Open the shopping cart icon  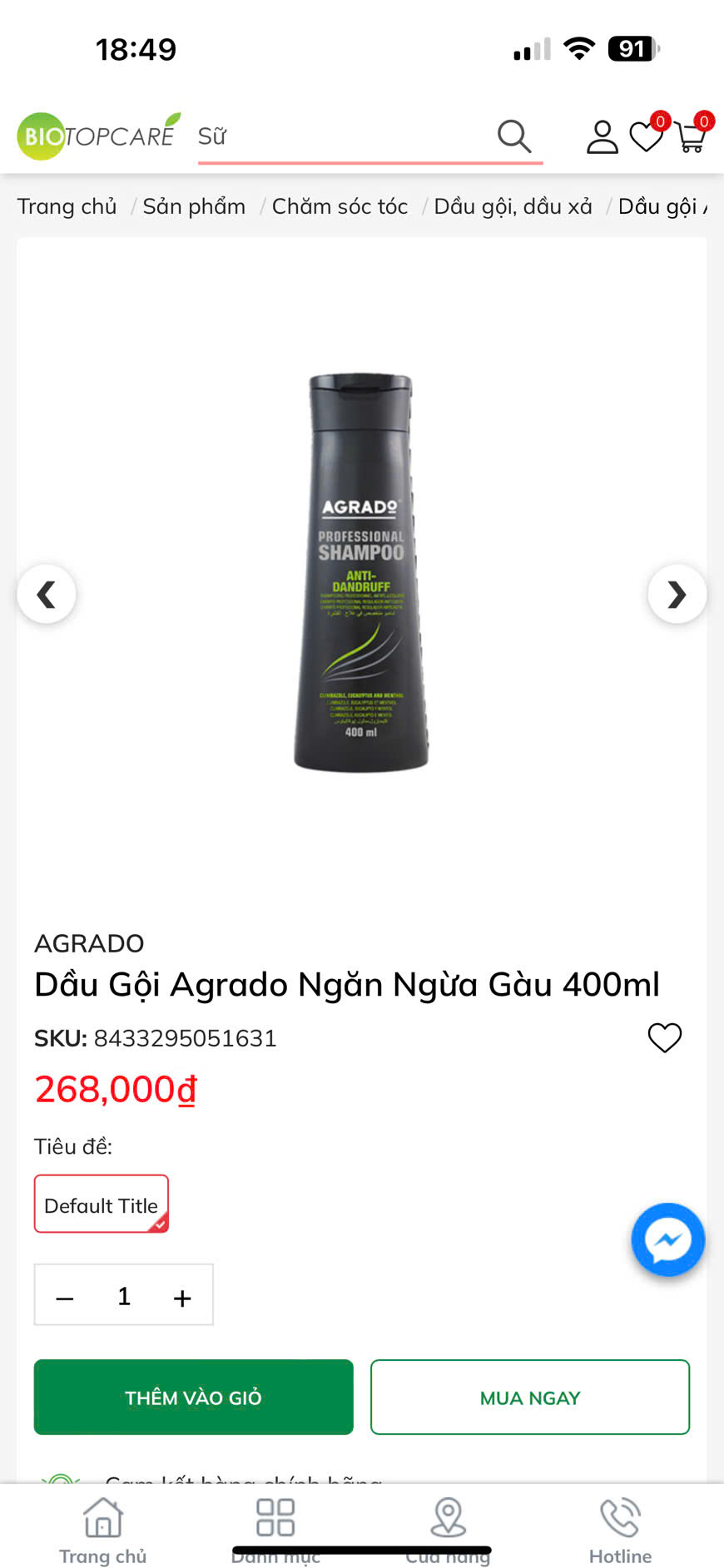(693, 140)
